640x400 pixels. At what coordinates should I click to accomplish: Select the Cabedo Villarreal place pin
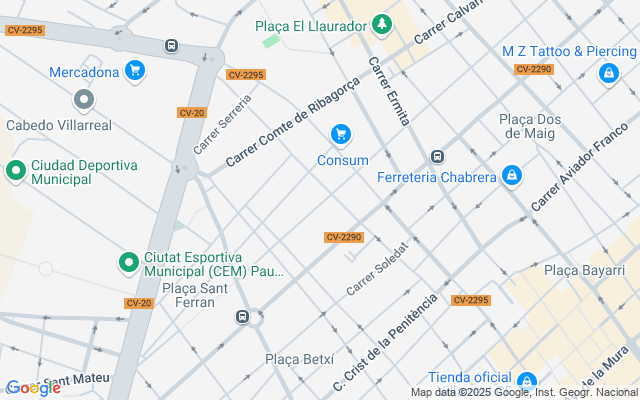[x=84, y=100]
